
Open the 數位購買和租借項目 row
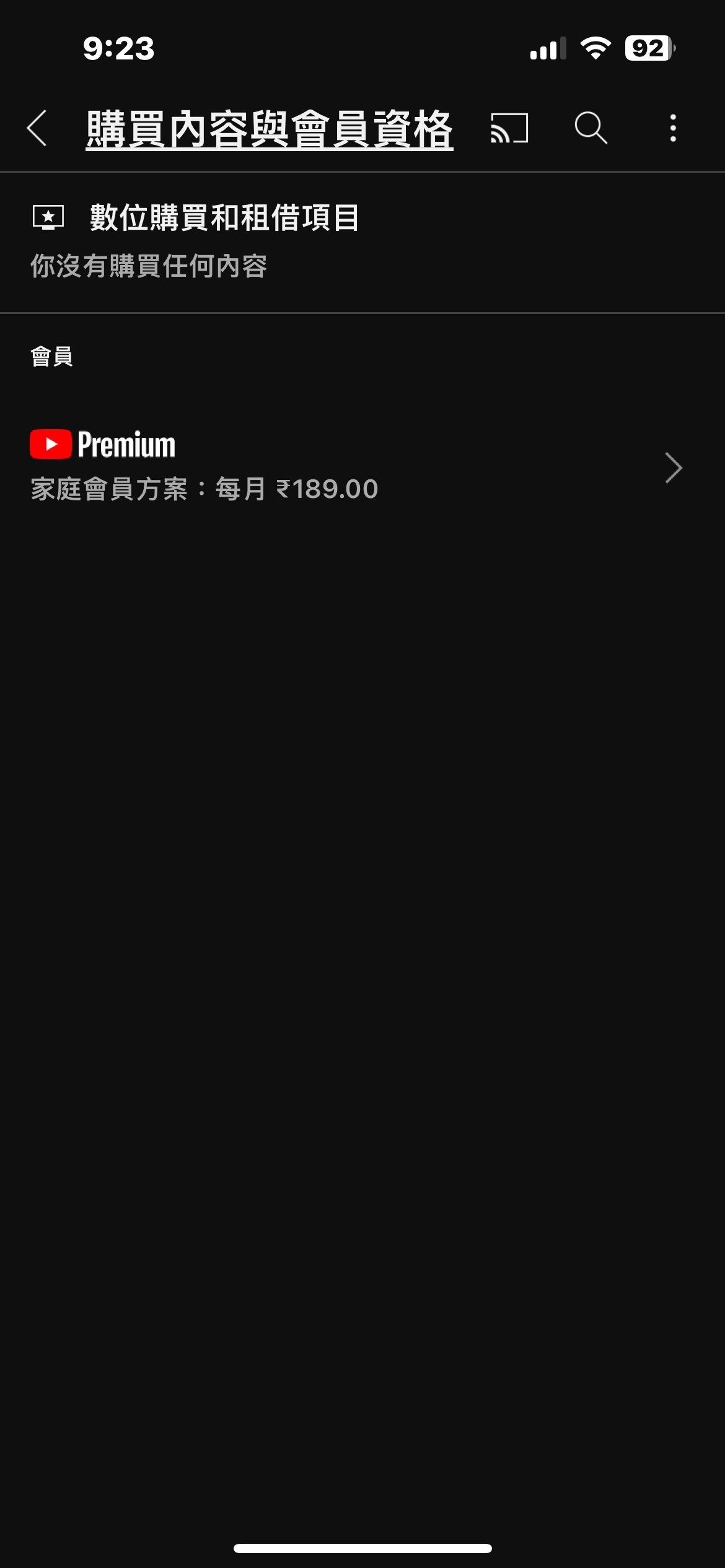click(x=224, y=218)
